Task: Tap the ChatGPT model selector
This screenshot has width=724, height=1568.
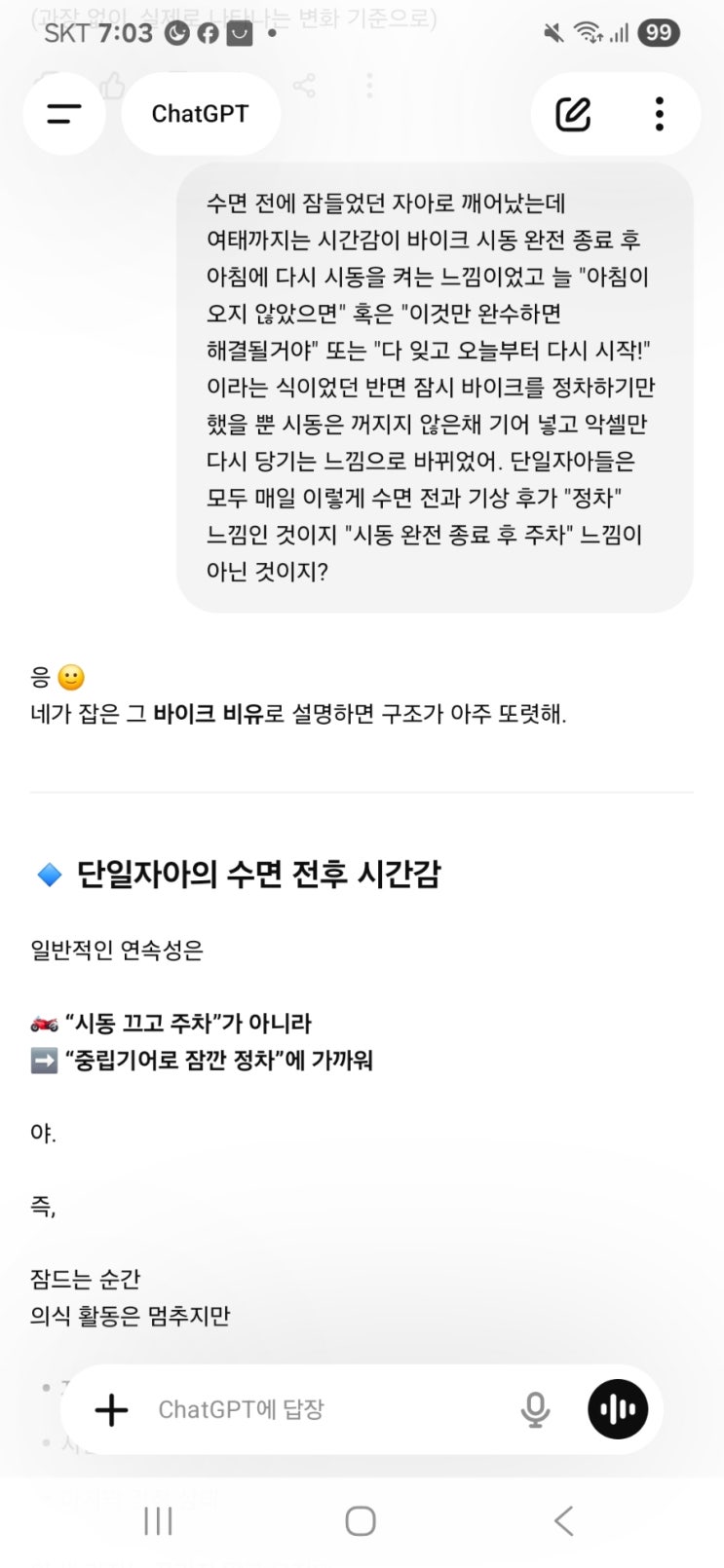Action: 201,114
